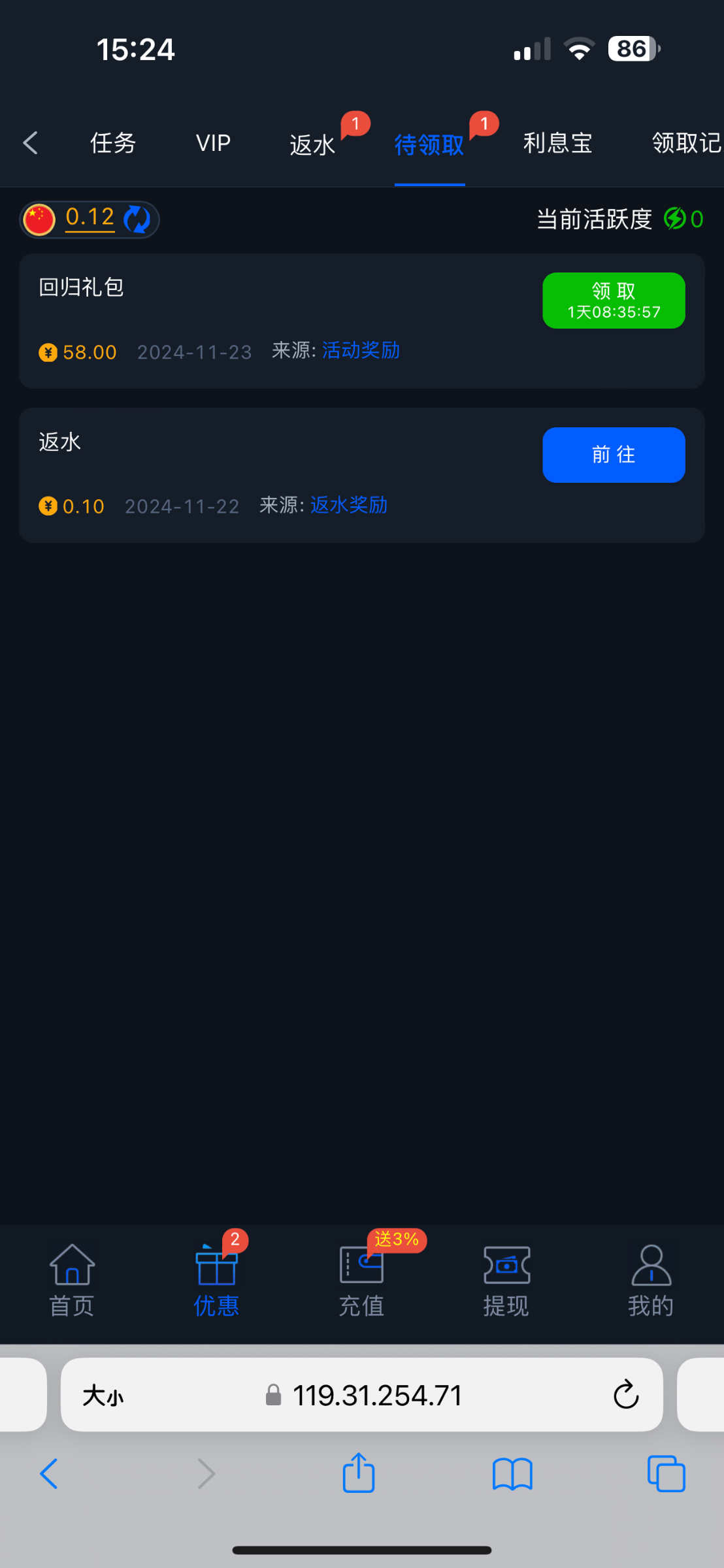The height and width of the screenshot is (1568, 724).
Task: Go to 首页 in bottom navigation
Action: pos(72,1281)
